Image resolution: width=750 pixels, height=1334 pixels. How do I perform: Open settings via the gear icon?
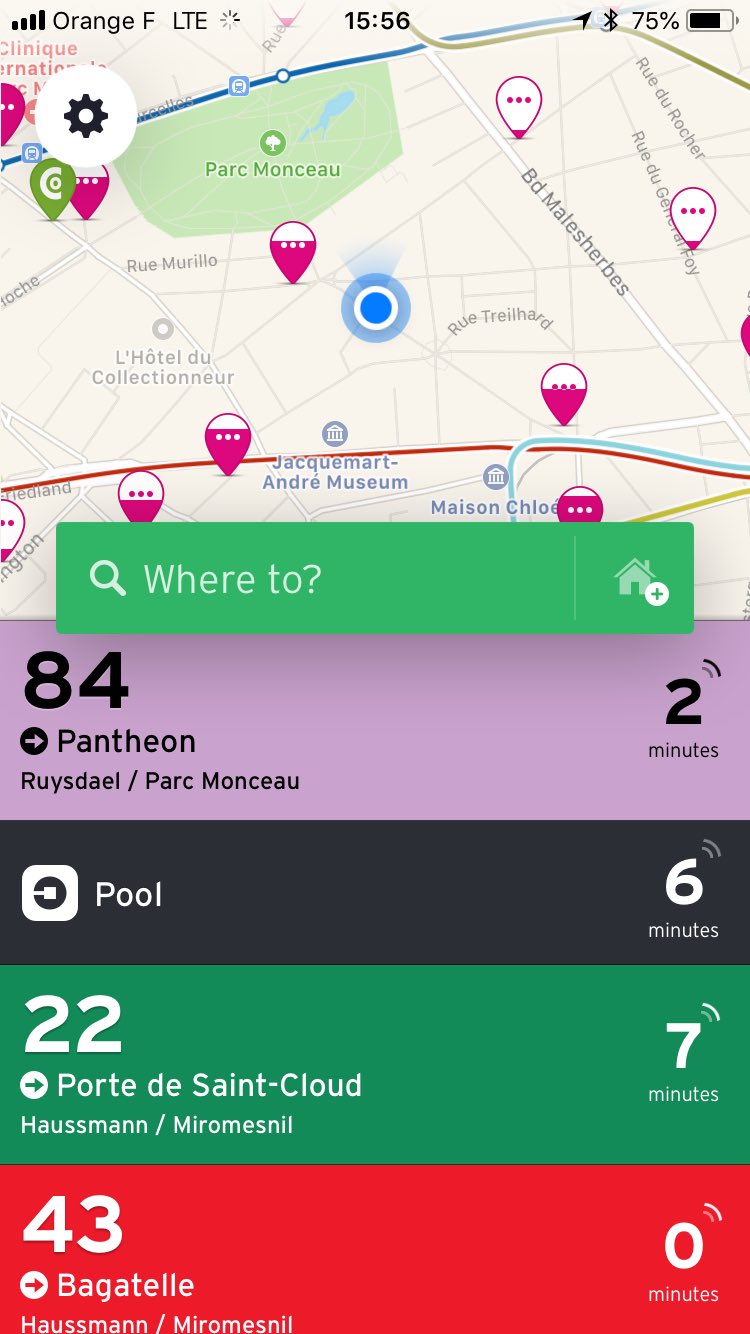86,117
